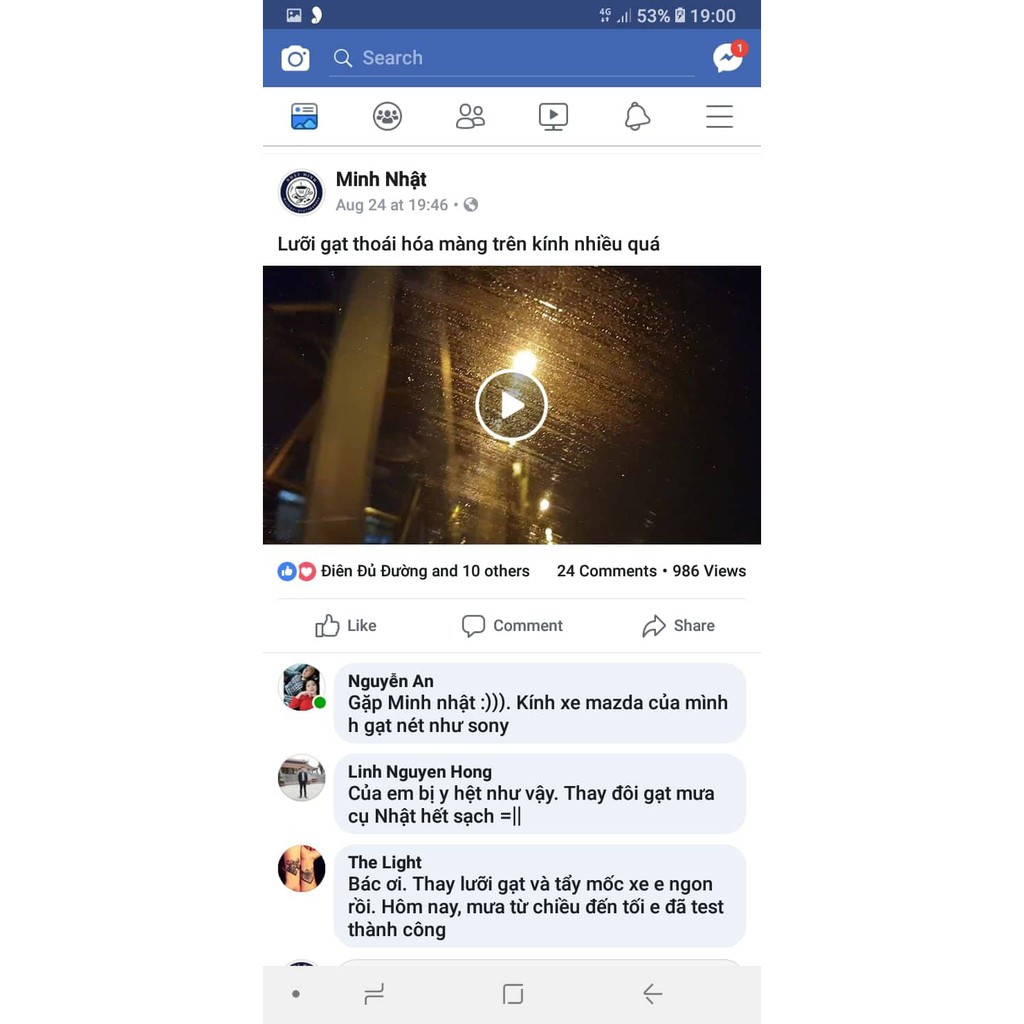Switch to the Groups tab

(x=387, y=117)
